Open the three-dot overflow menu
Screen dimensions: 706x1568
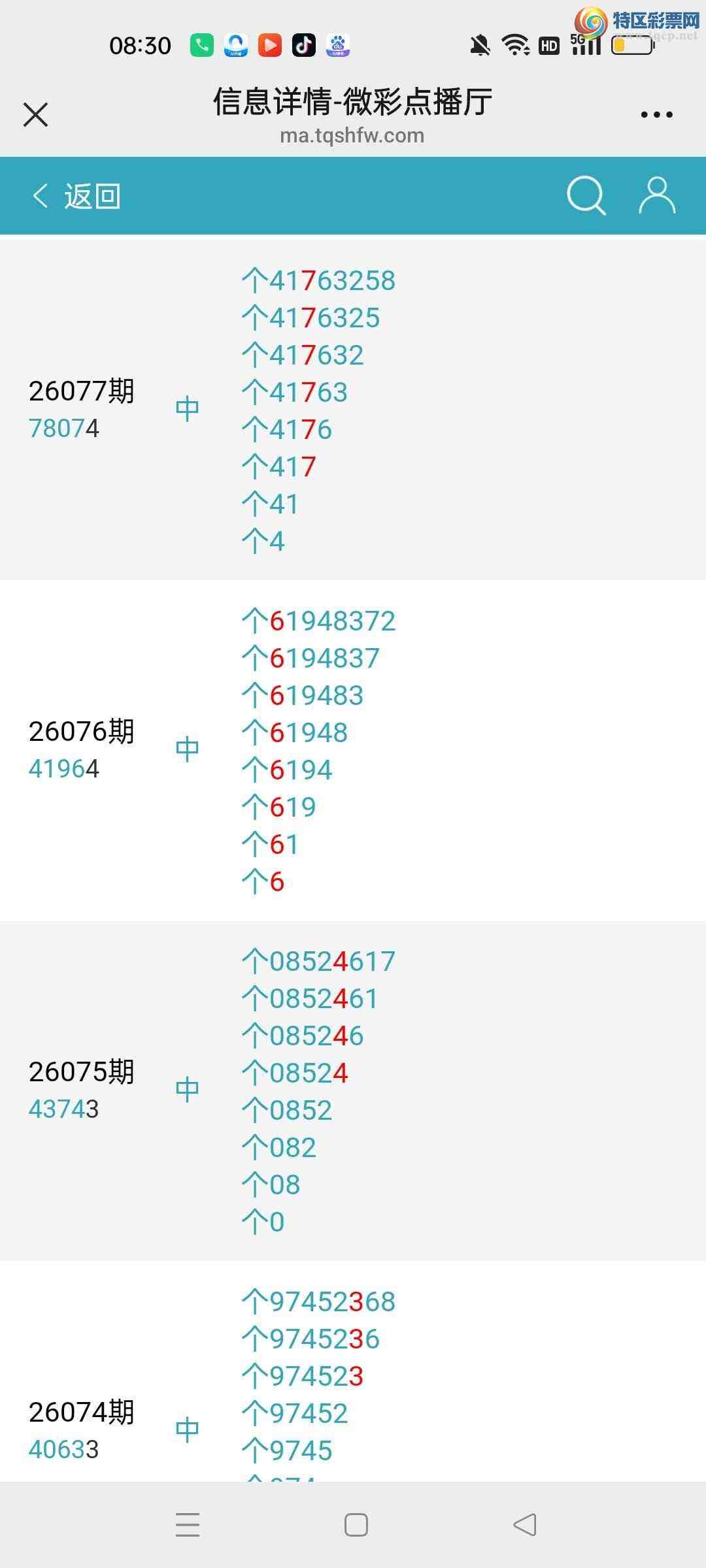[x=656, y=115]
